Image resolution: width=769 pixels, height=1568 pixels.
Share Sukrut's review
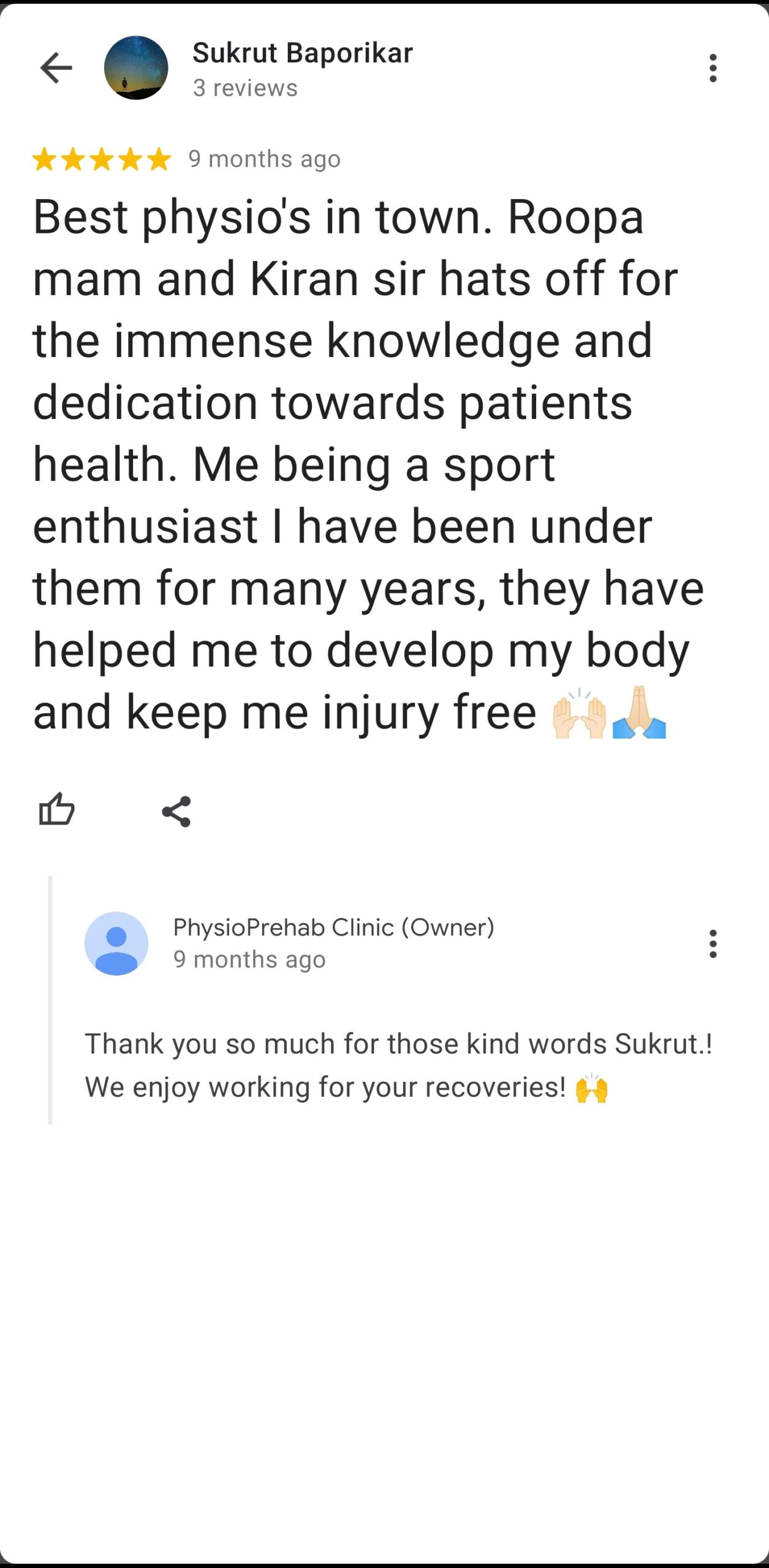tap(176, 812)
